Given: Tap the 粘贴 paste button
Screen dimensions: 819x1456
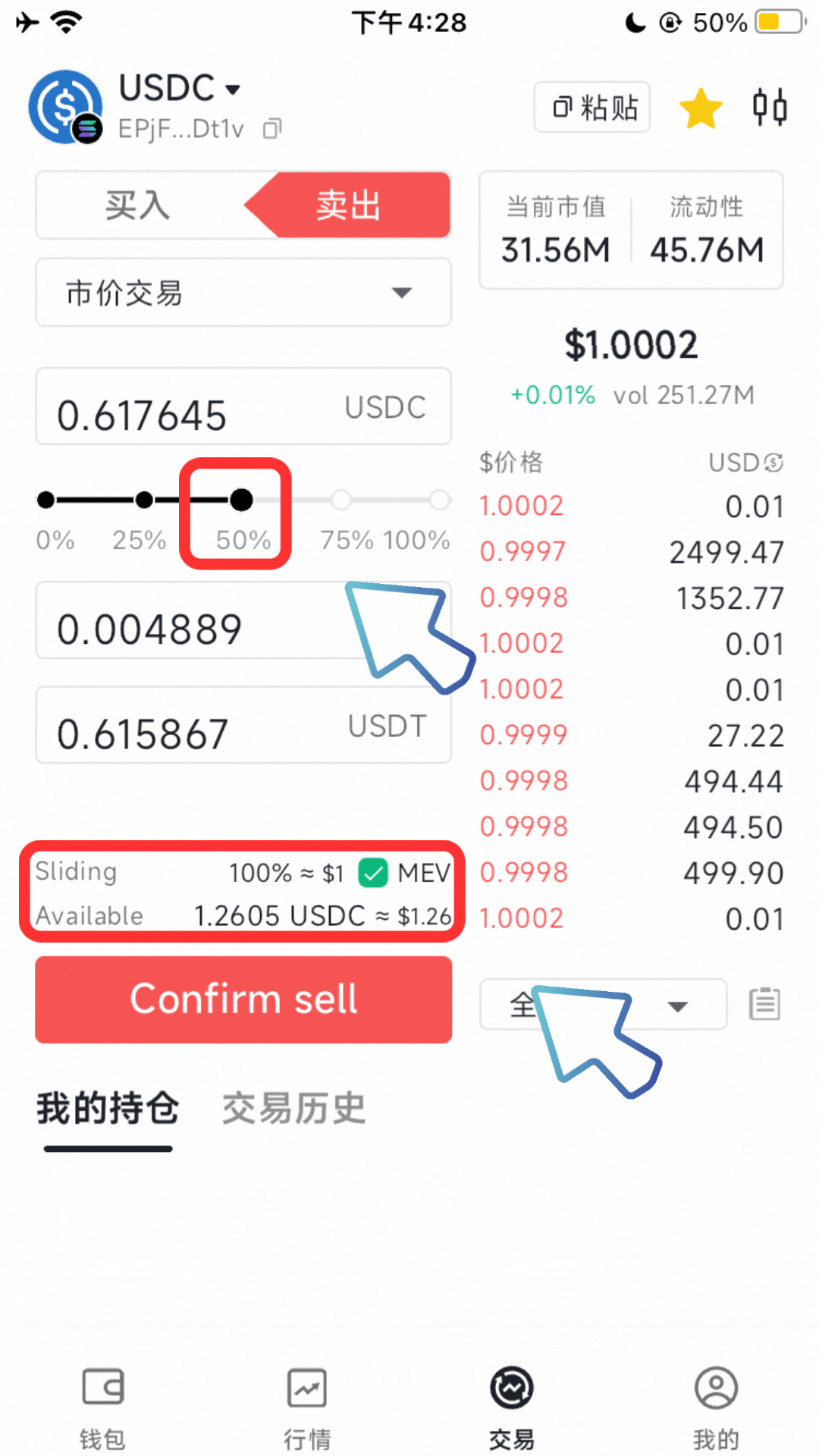Looking at the screenshot, I should [x=592, y=107].
